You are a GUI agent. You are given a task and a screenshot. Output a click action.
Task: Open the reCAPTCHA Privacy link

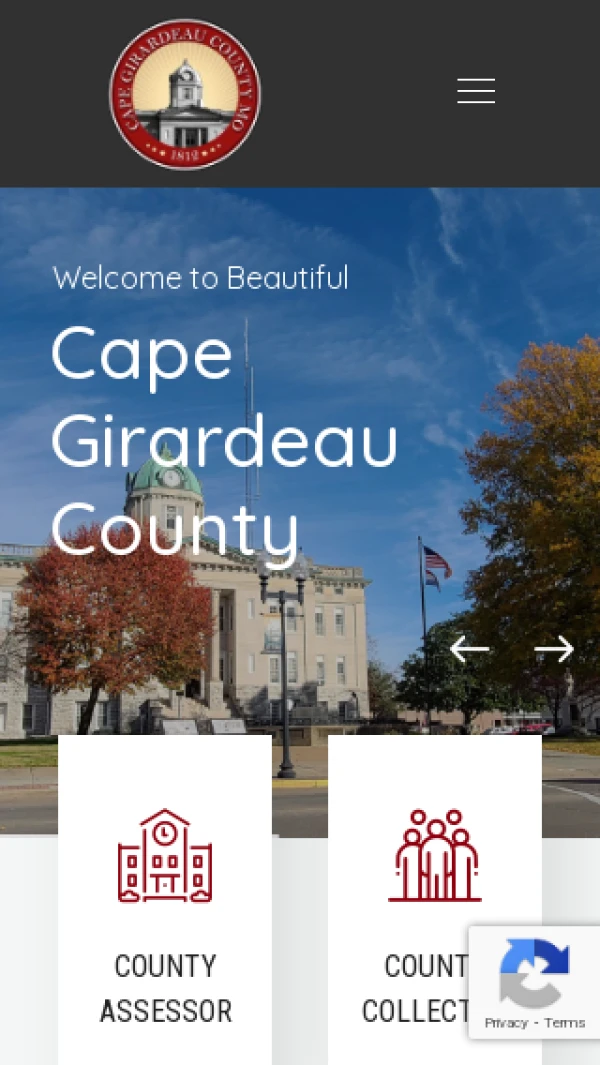click(506, 1022)
